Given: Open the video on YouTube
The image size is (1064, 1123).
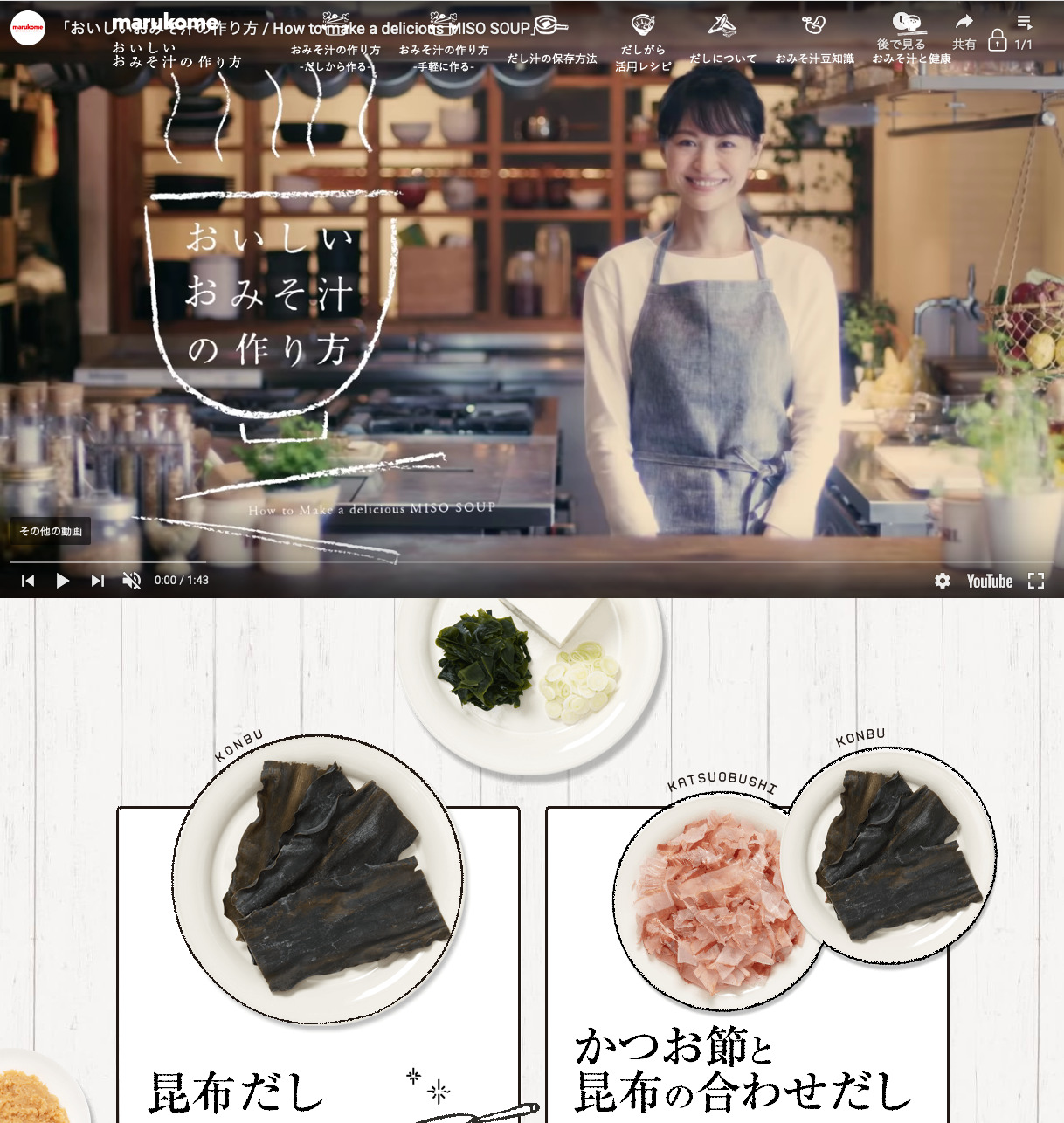Looking at the screenshot, I should point(990,581).
